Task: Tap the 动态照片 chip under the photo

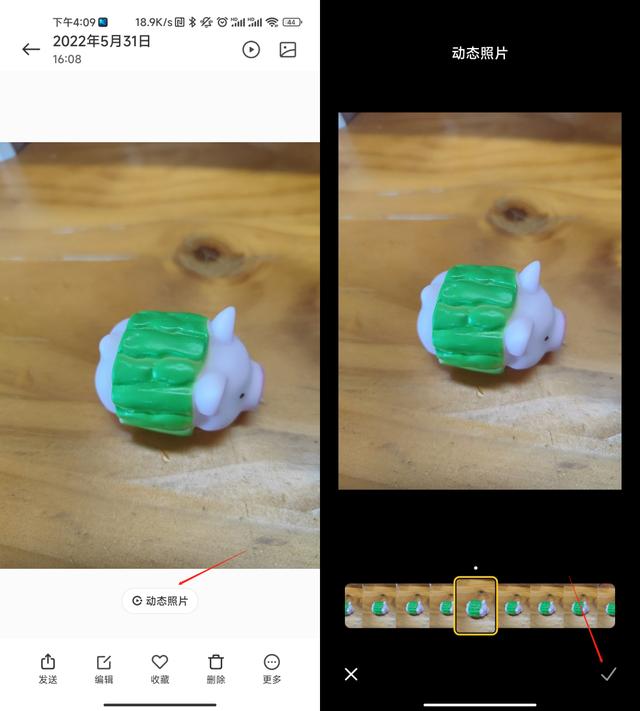Action: [160, 601]
